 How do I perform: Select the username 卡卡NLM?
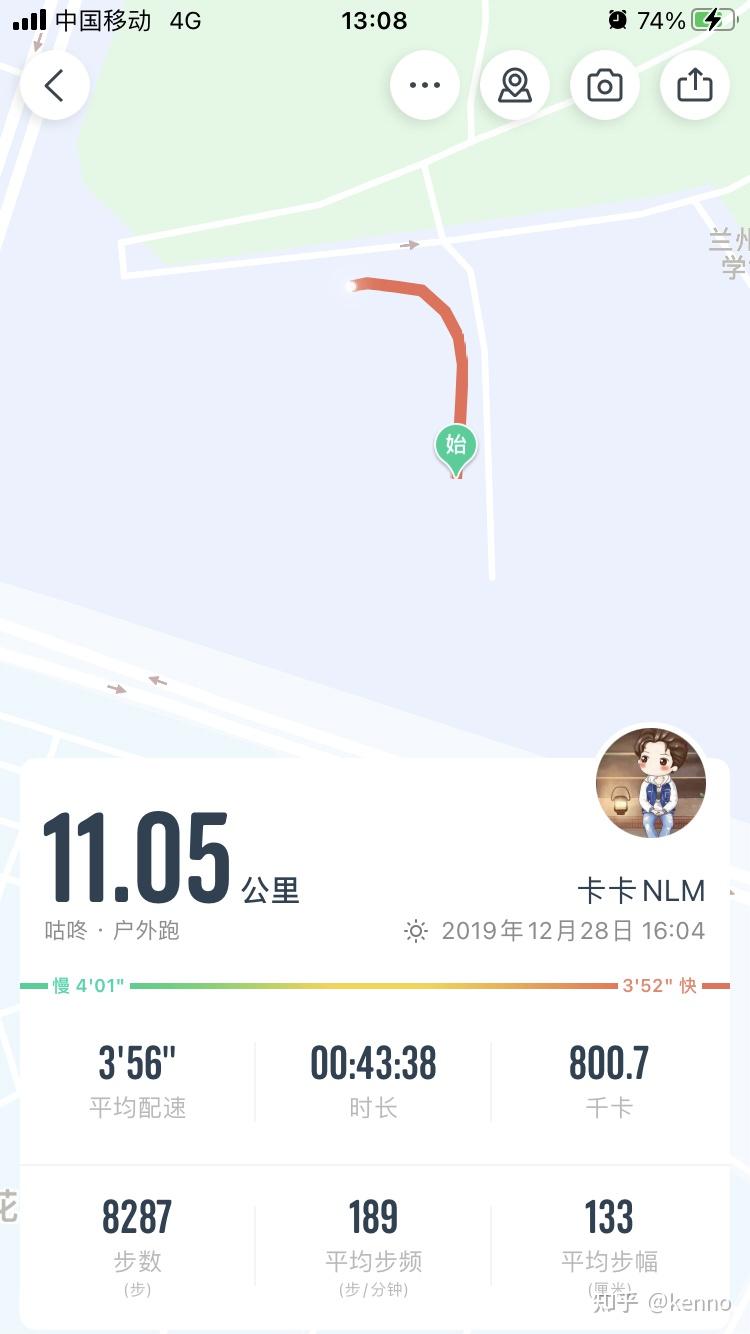tap(642, 890)
